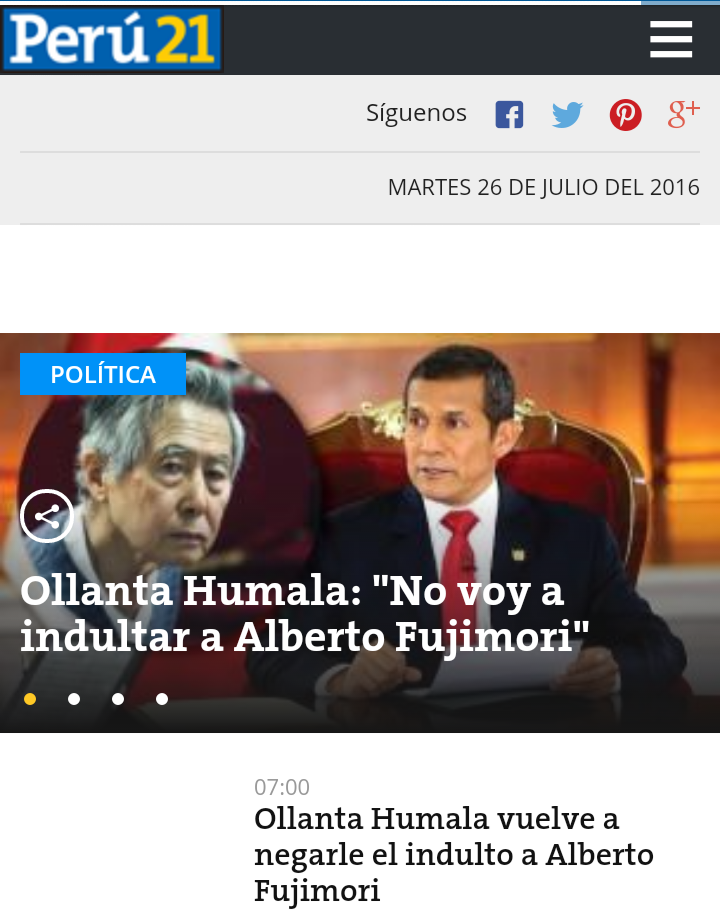720x923 pixels.
Task: Open Perú21's Pinterest page
Action: pyautogui.click(x=625, y=115)
